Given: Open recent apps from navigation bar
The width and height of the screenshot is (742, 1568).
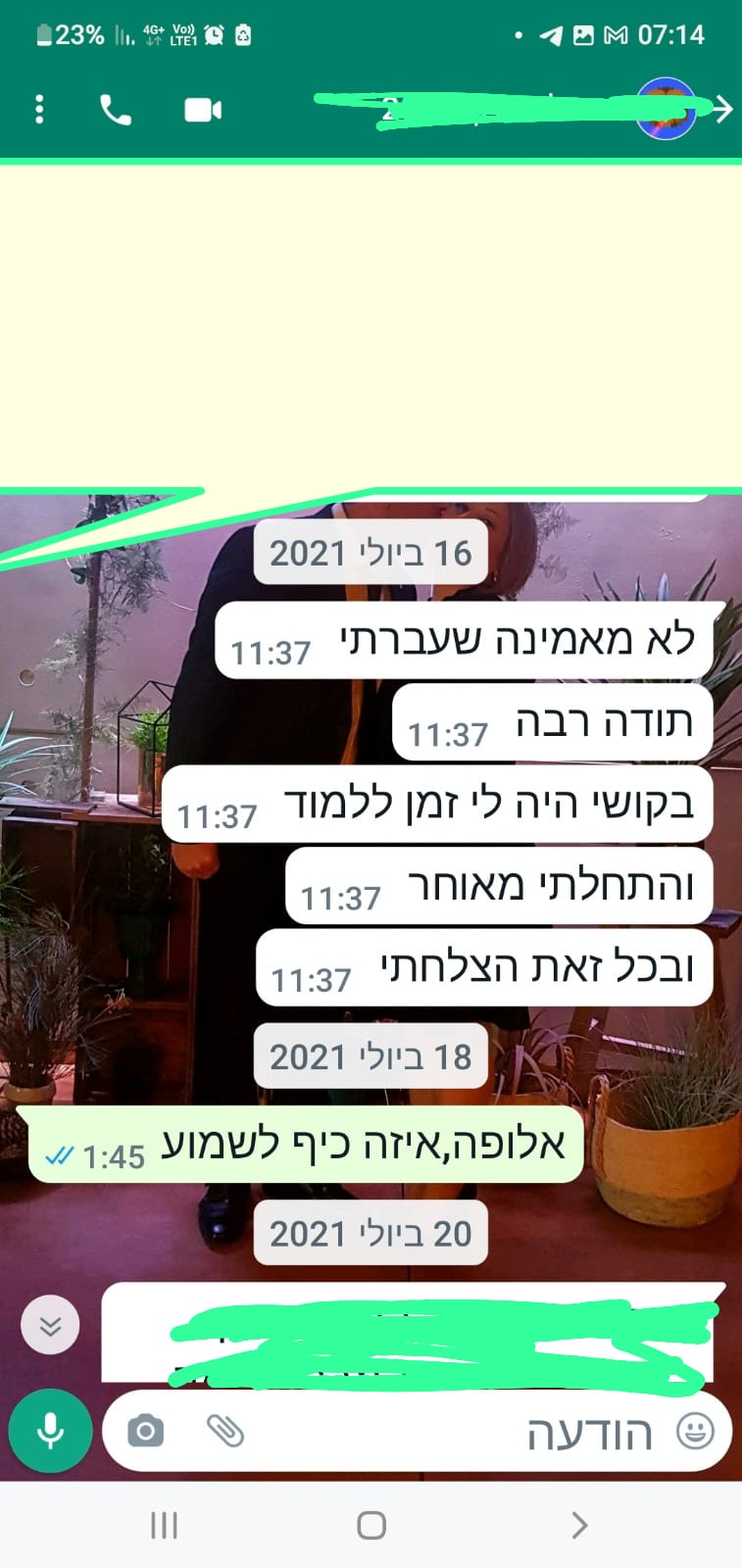Looking at the screenshot, I should pos(164,1525).
